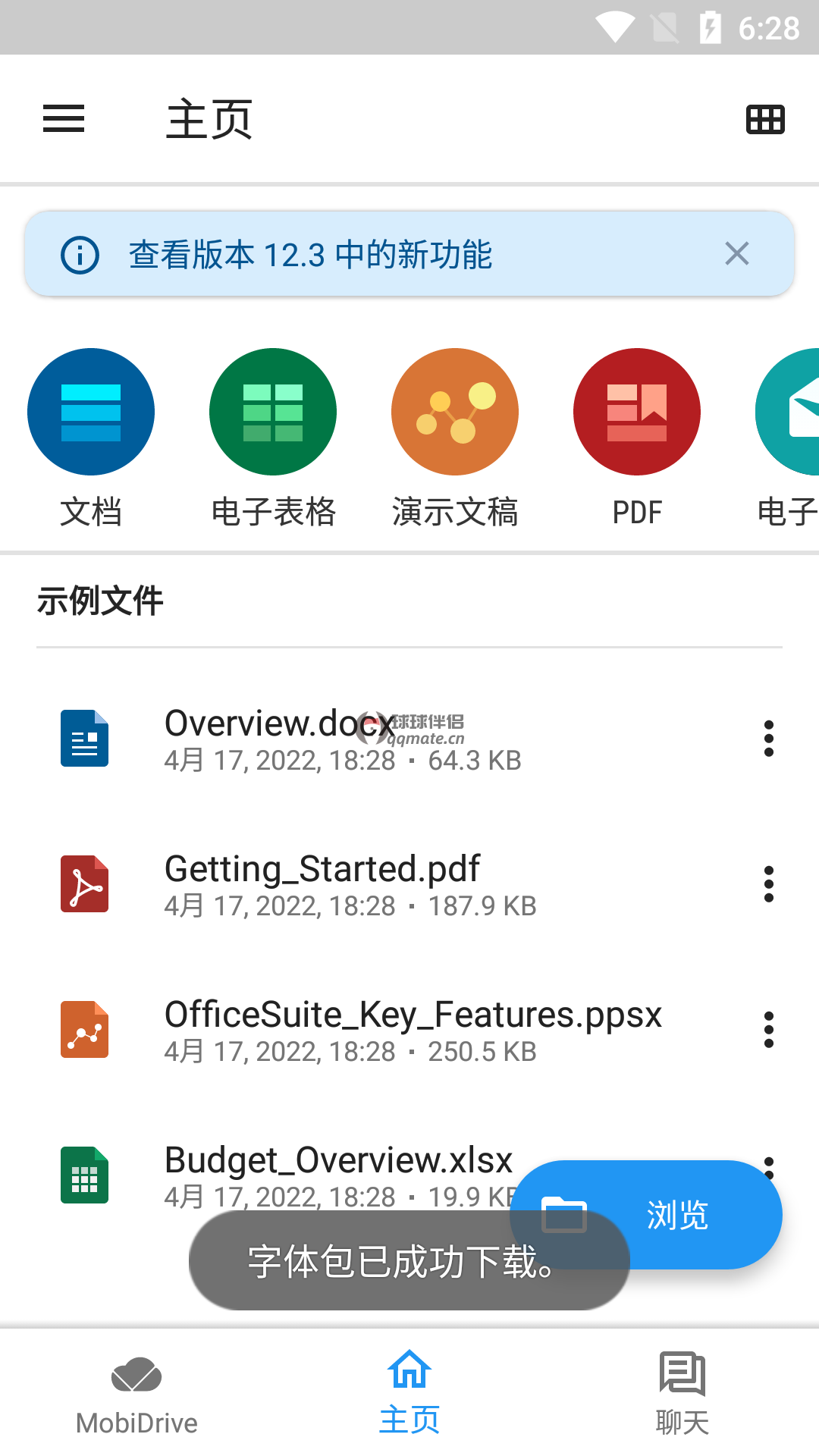Switch to grid view layout
Viewport: 819px width, 1456px height.
click(764, 118)
